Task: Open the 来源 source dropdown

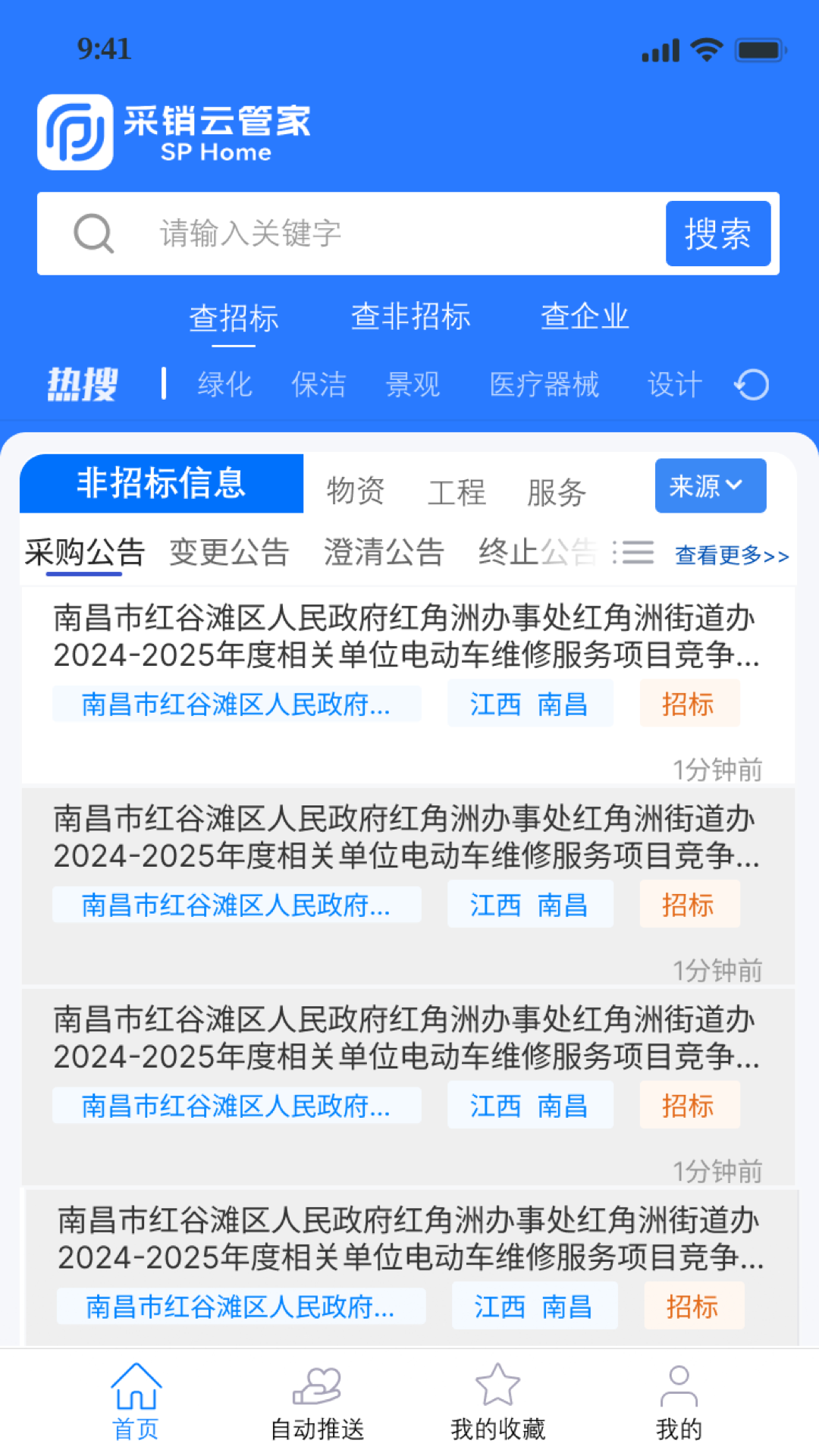Action: coord(709,485)
